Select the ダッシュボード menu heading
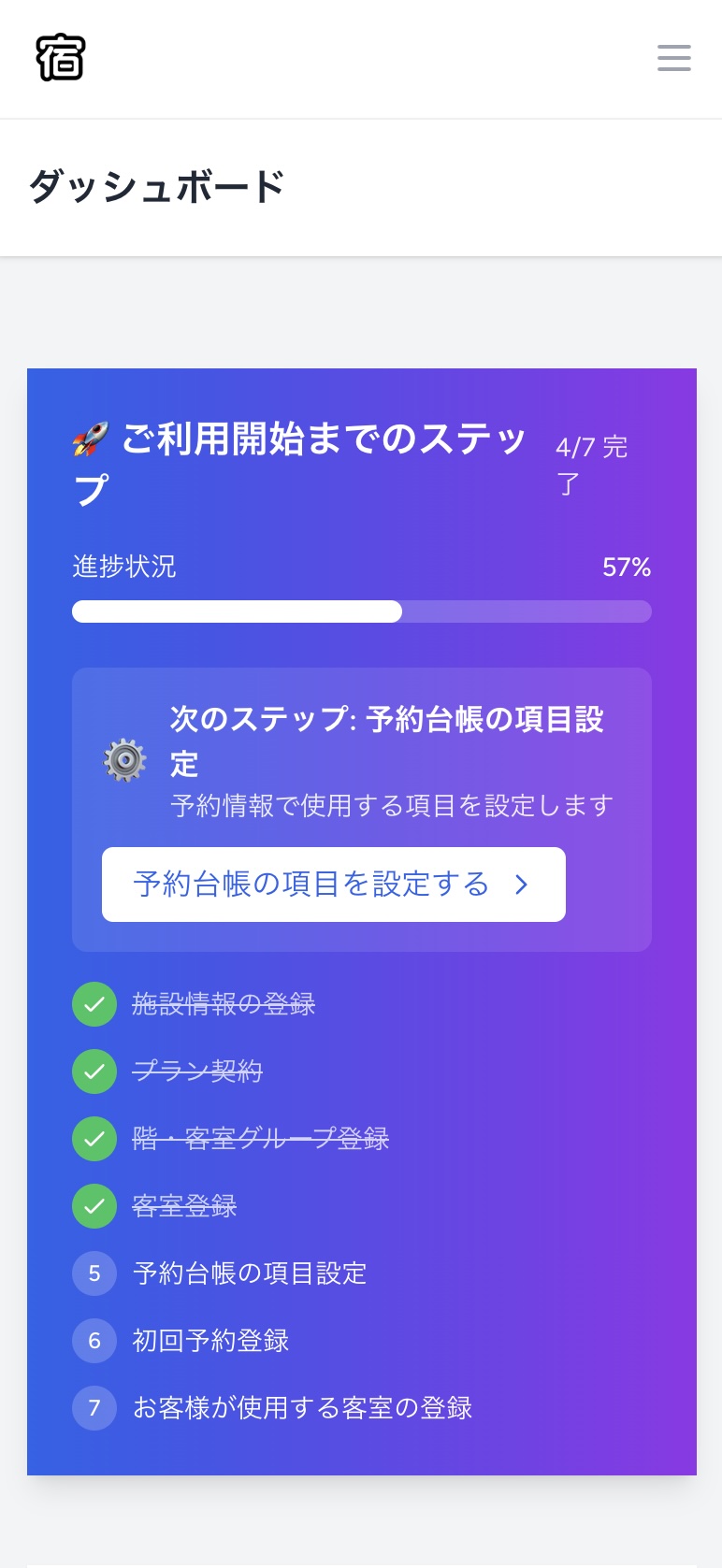 [x=155, y=186]
